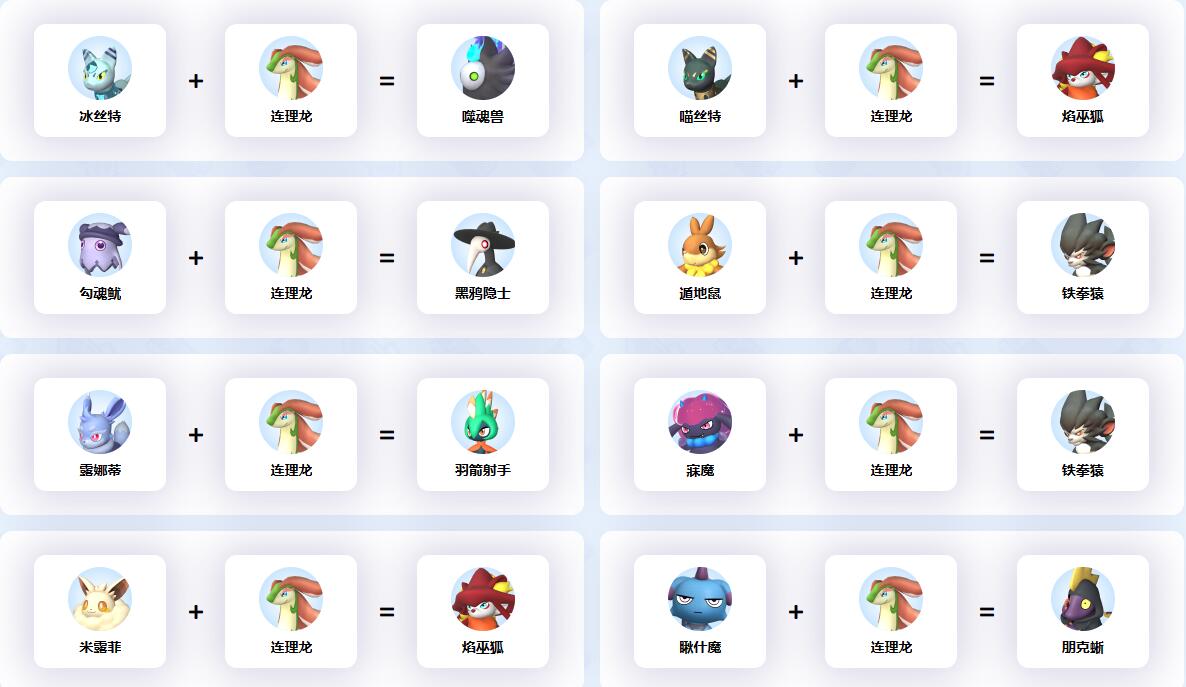
Task: Select the 勾魂鱿 creature card
Action: [100, 258]
